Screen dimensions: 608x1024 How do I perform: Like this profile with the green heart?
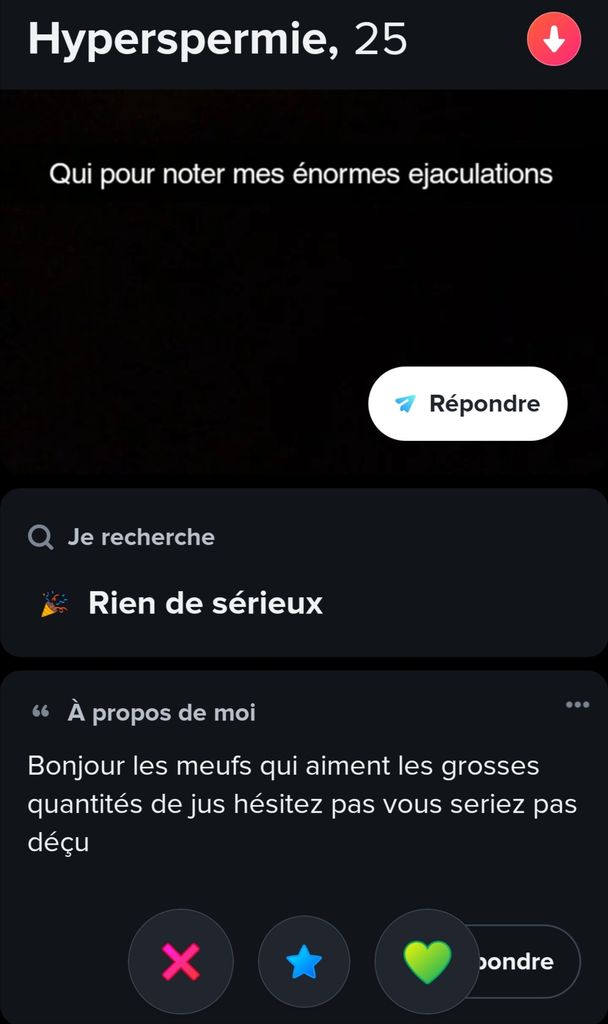tap(427, 962)
